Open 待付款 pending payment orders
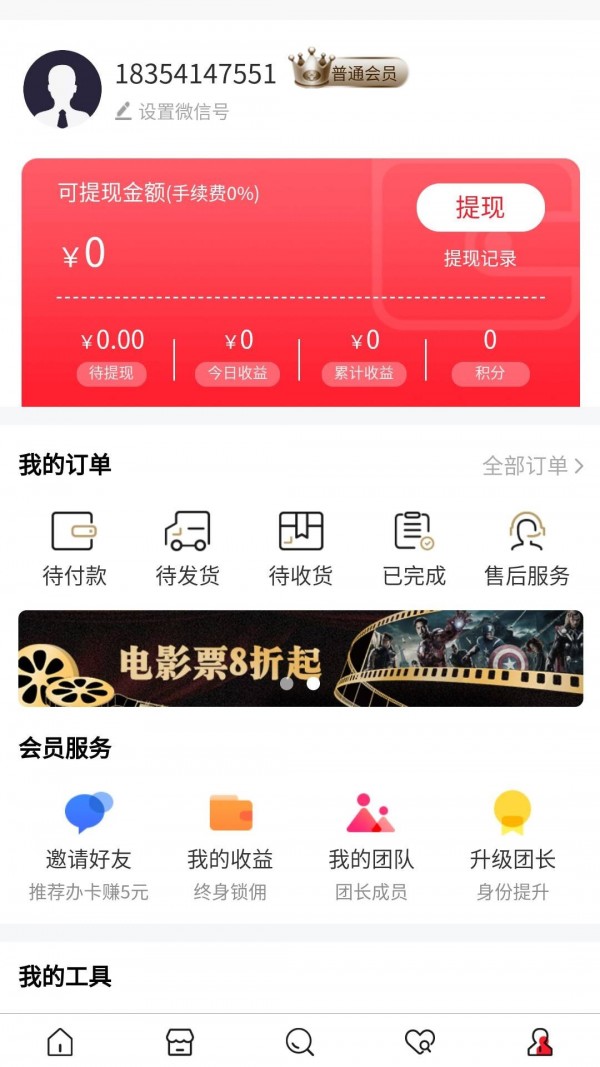 74,548
